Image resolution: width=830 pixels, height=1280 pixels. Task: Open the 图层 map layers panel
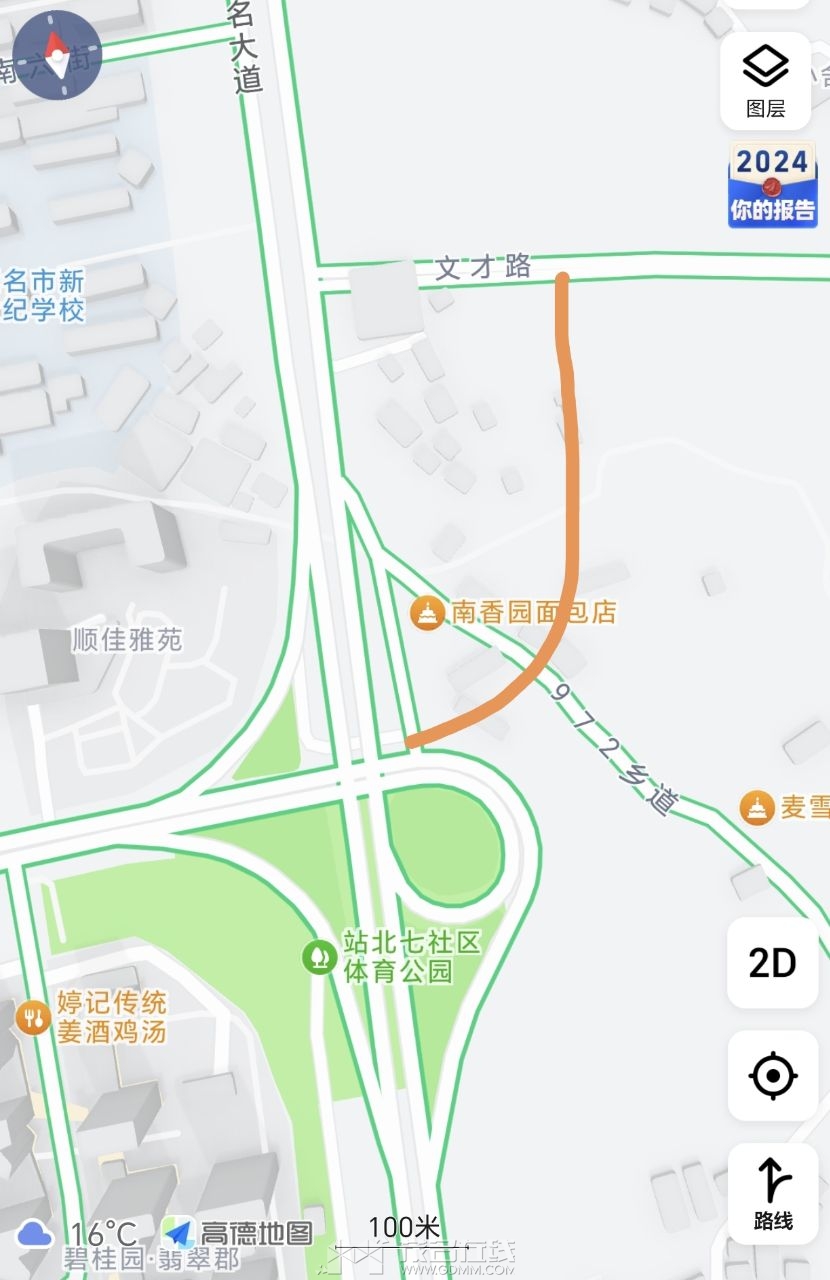coord(766,82)
